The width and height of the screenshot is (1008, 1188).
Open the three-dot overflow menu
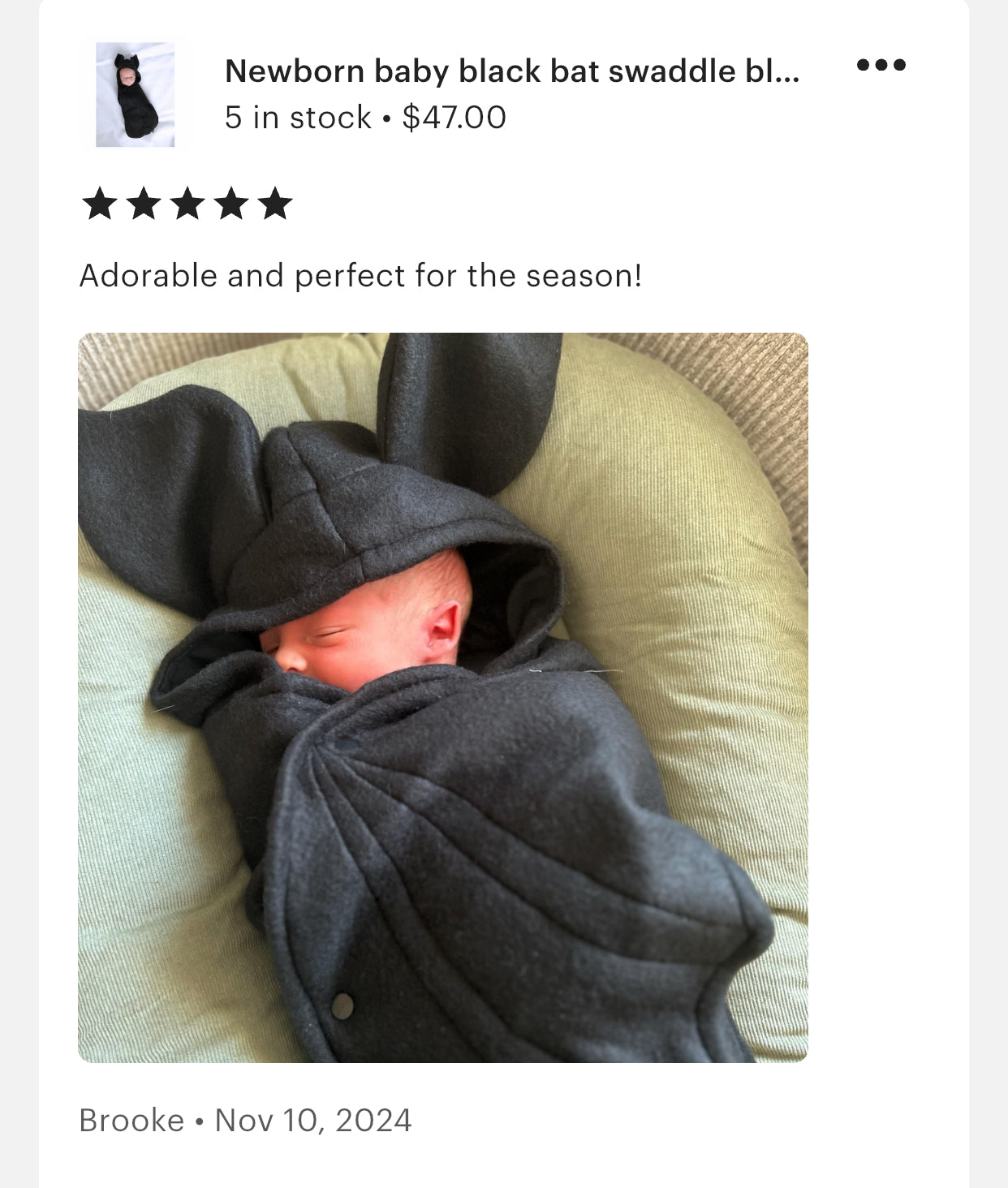tap(881, 65)
